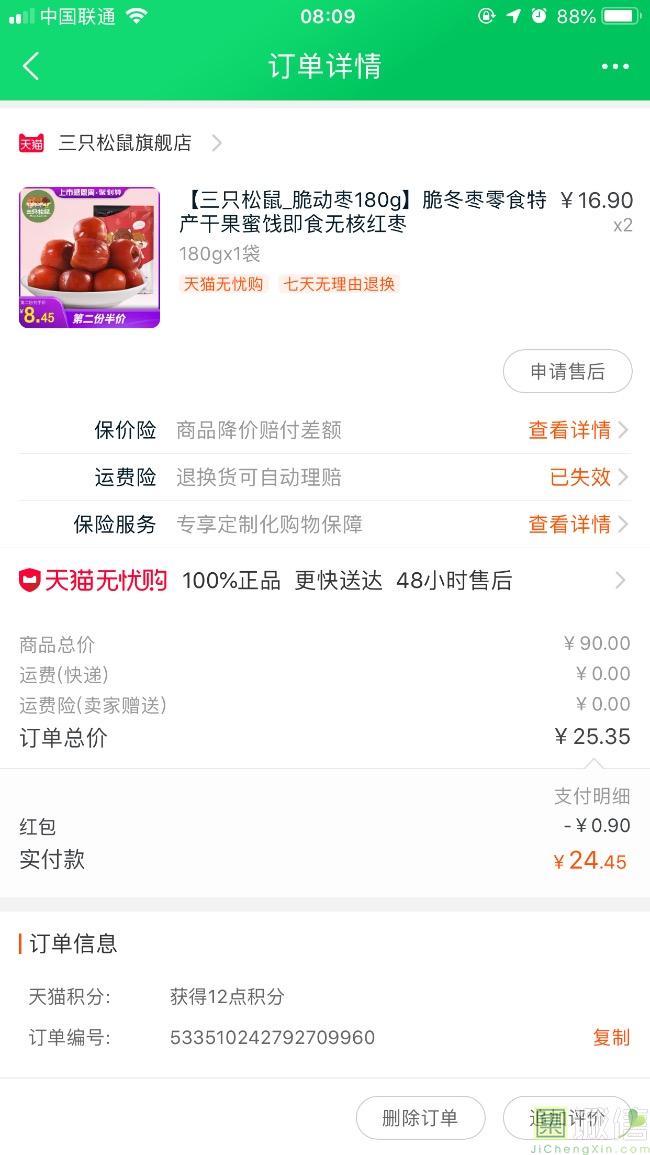Screen dimensions: 650x1155
Task: View details for 保险服务
Action: (577, 524)
